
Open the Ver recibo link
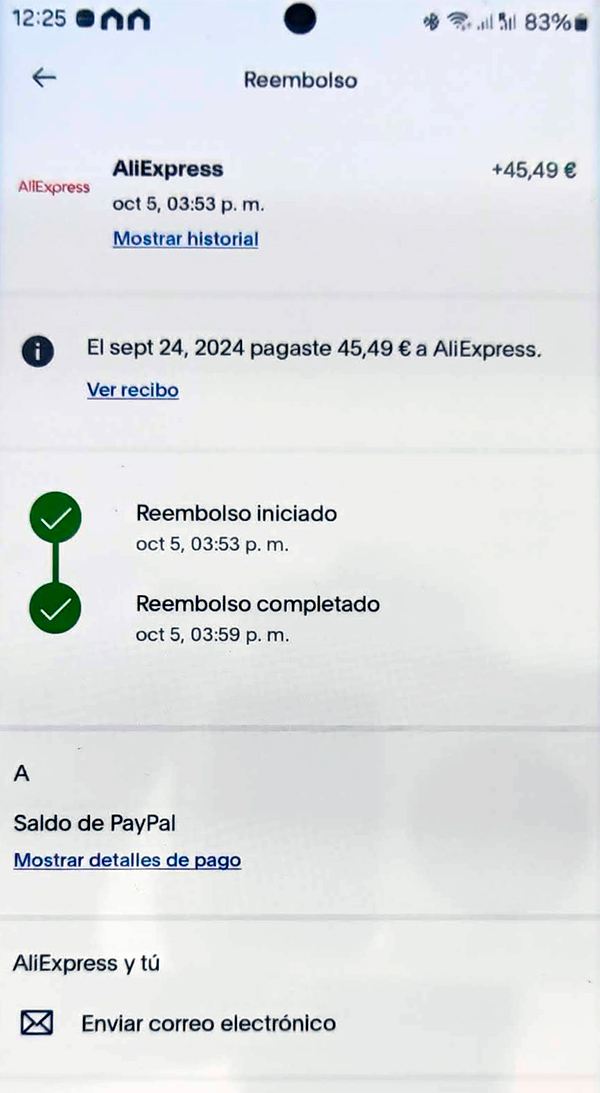tap(133, 390)
